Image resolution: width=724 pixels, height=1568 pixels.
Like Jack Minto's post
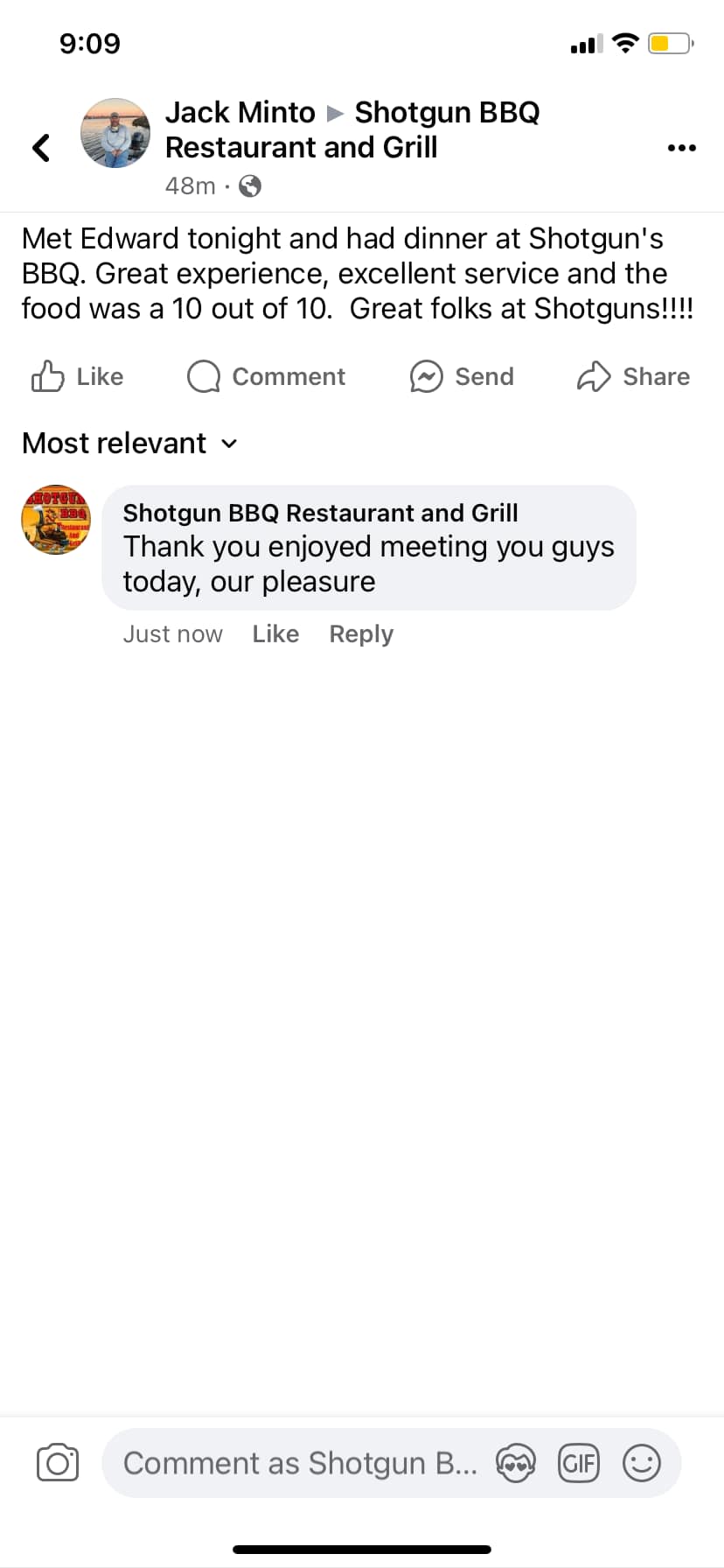pyautogui.click(x=77, y=376)
